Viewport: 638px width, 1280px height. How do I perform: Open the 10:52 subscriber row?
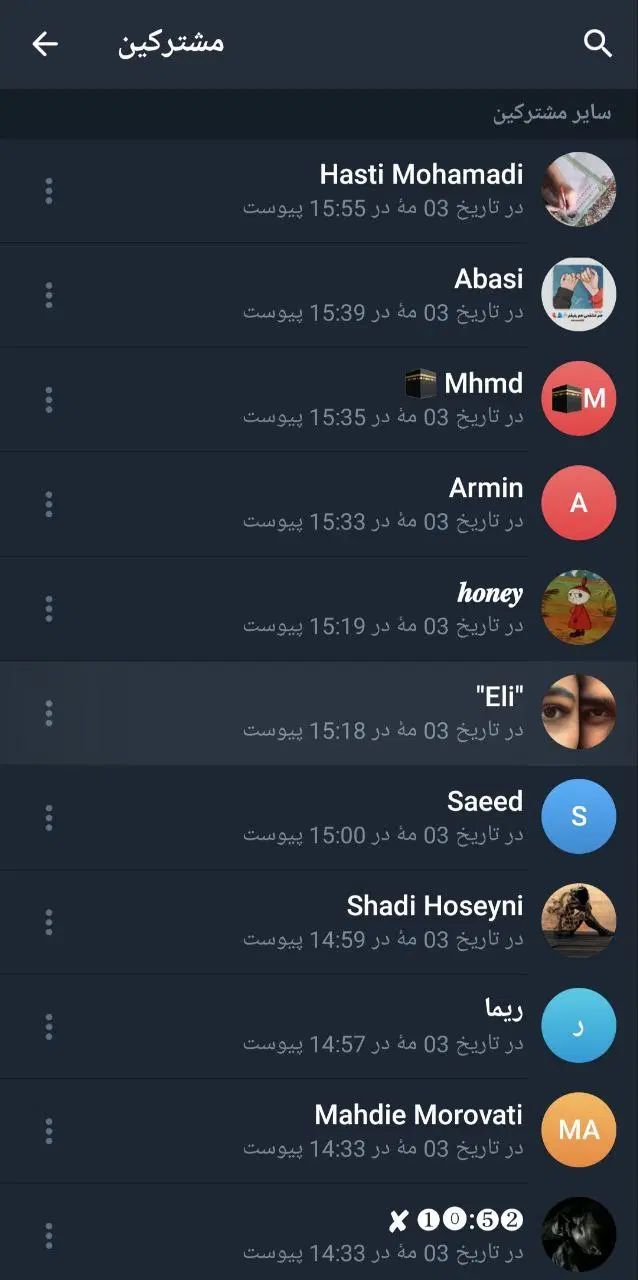click(420, 1235)
